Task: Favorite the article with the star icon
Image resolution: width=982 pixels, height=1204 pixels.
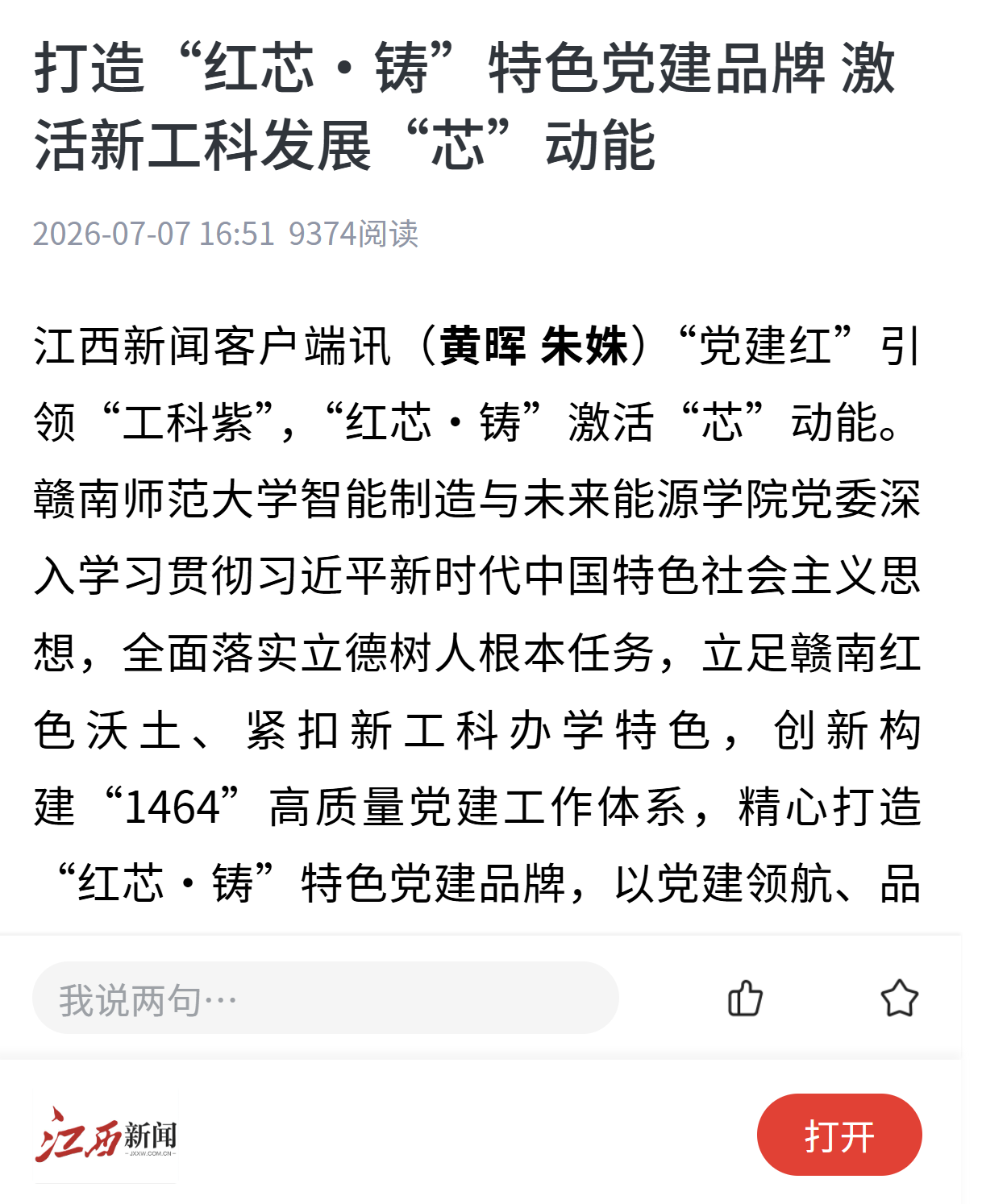Action: click(x=899, y=998)
